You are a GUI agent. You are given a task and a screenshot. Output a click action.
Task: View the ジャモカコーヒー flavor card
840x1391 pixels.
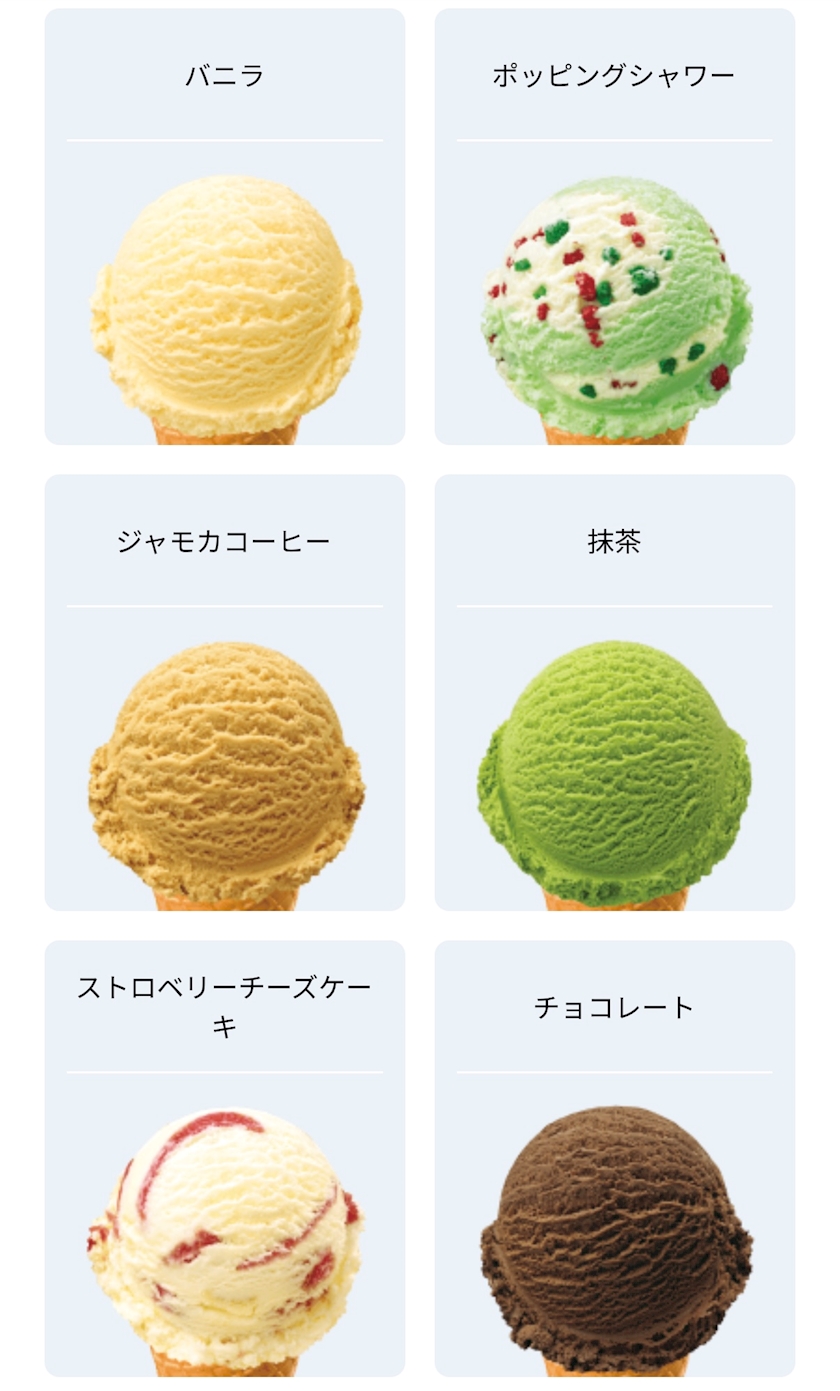click(225, 693)
